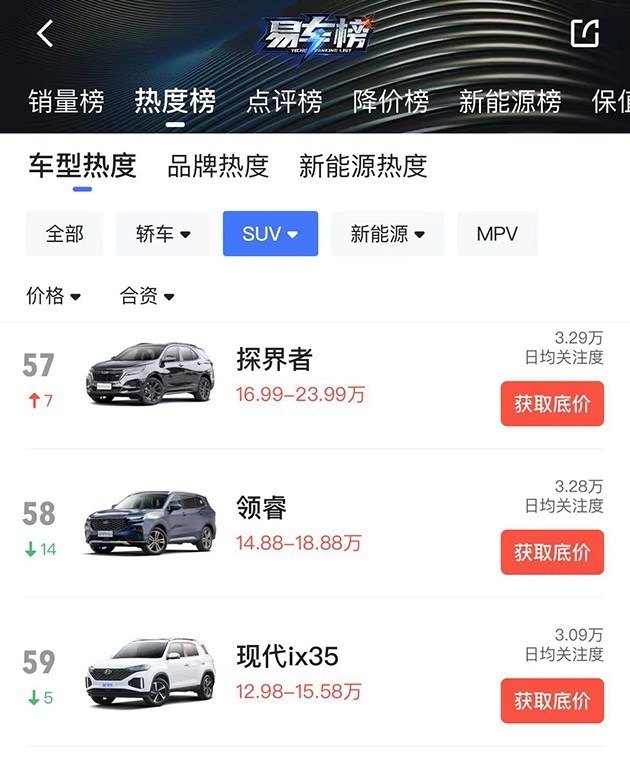Expand the SUV filter dropdown

pyautogui.click(x=270, y=234)
